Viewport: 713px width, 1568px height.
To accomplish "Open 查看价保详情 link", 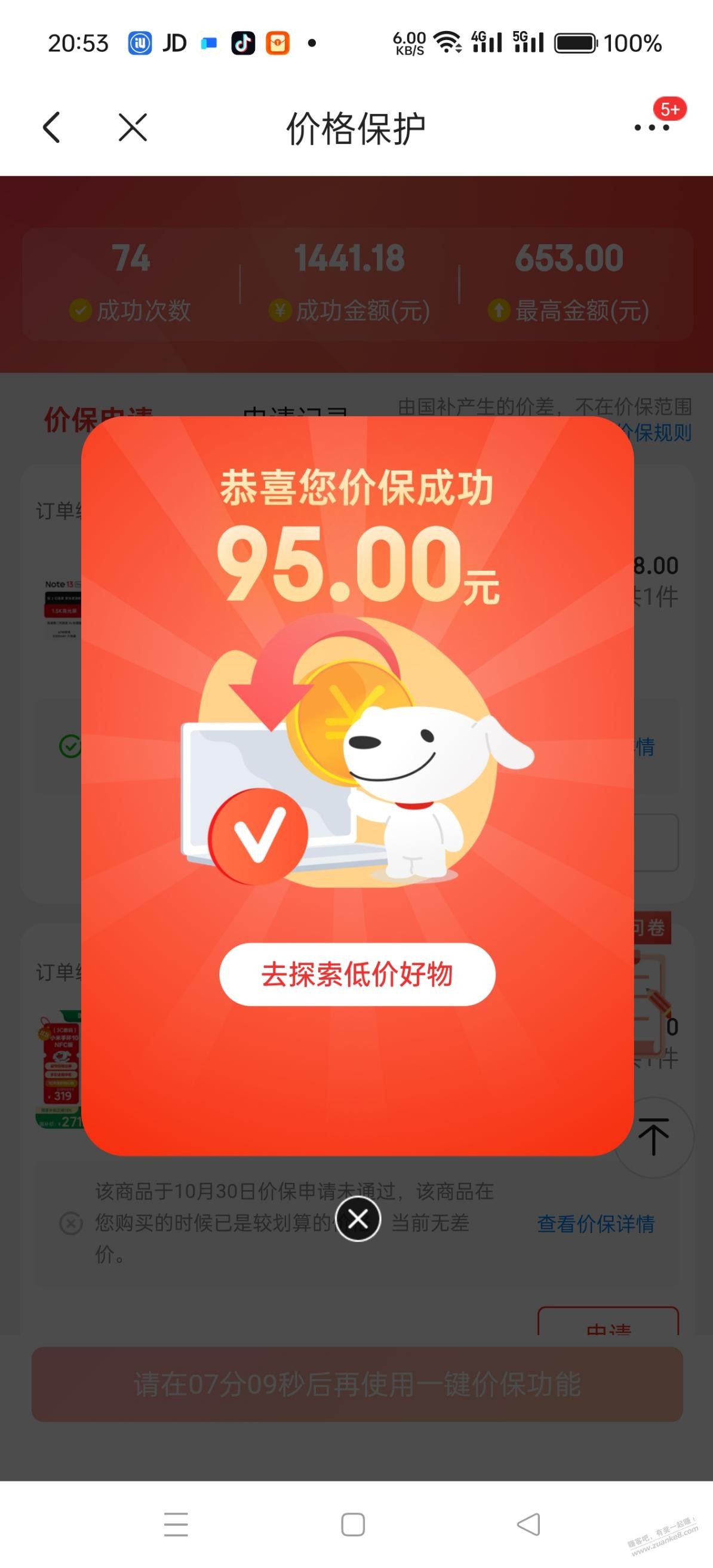I will pos(595,1223).
